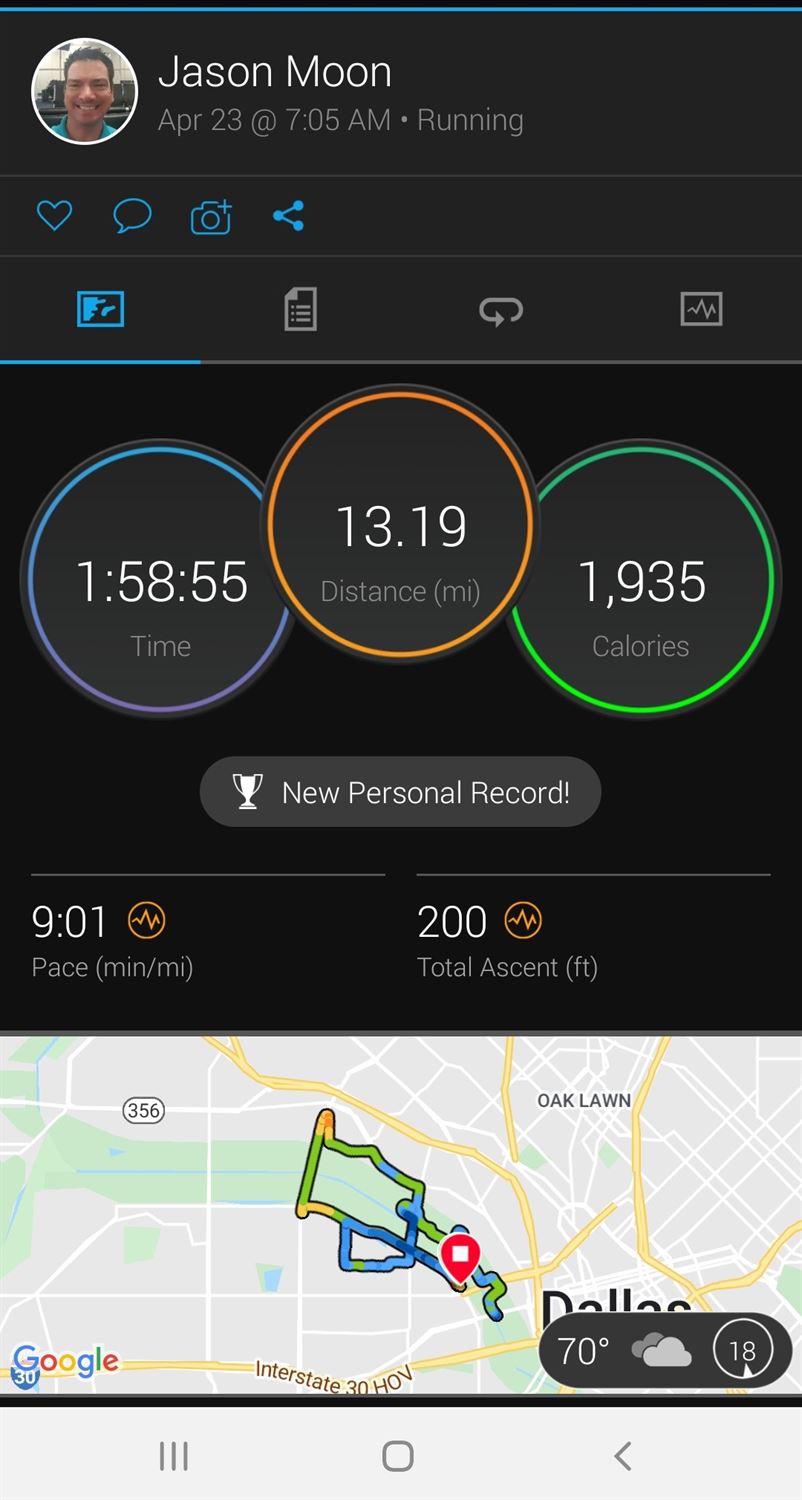Open comments on this activity
Screen dimensions: 802x1500
coord(132,215)
